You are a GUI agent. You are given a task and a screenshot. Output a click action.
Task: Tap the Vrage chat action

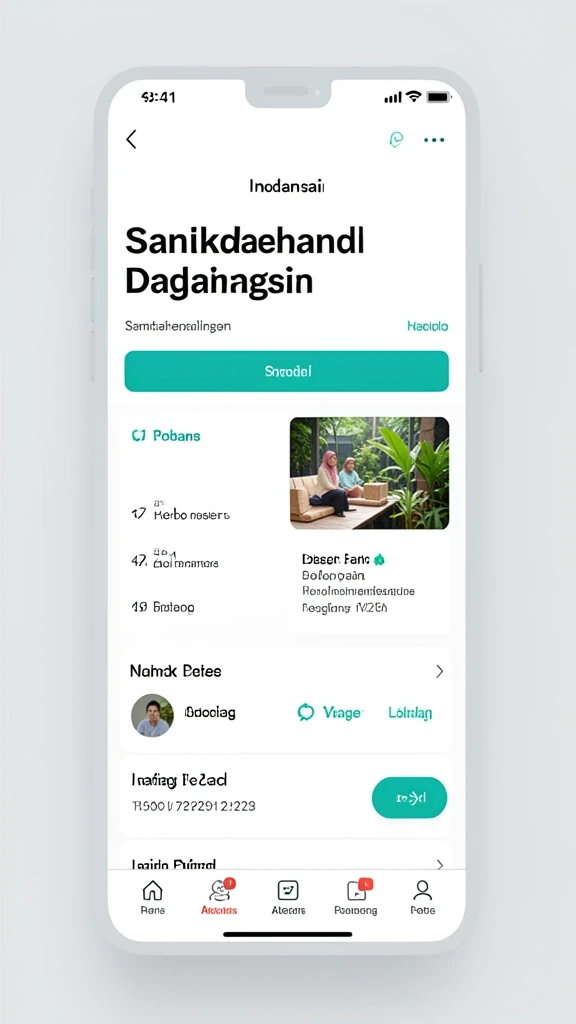click(330, 712)
